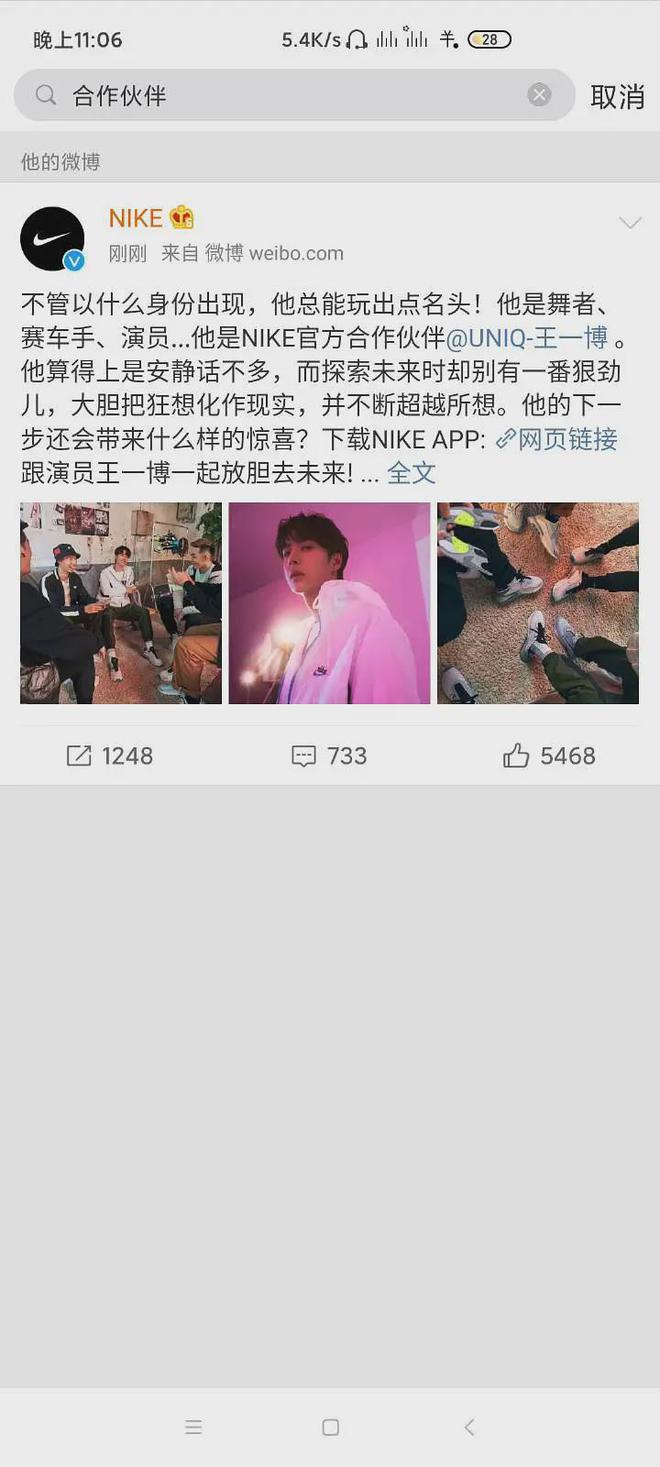The image size is (660, 1467).
Task: Tap the search field containing 合作伙伴
Action: click(x=290, y=95)
